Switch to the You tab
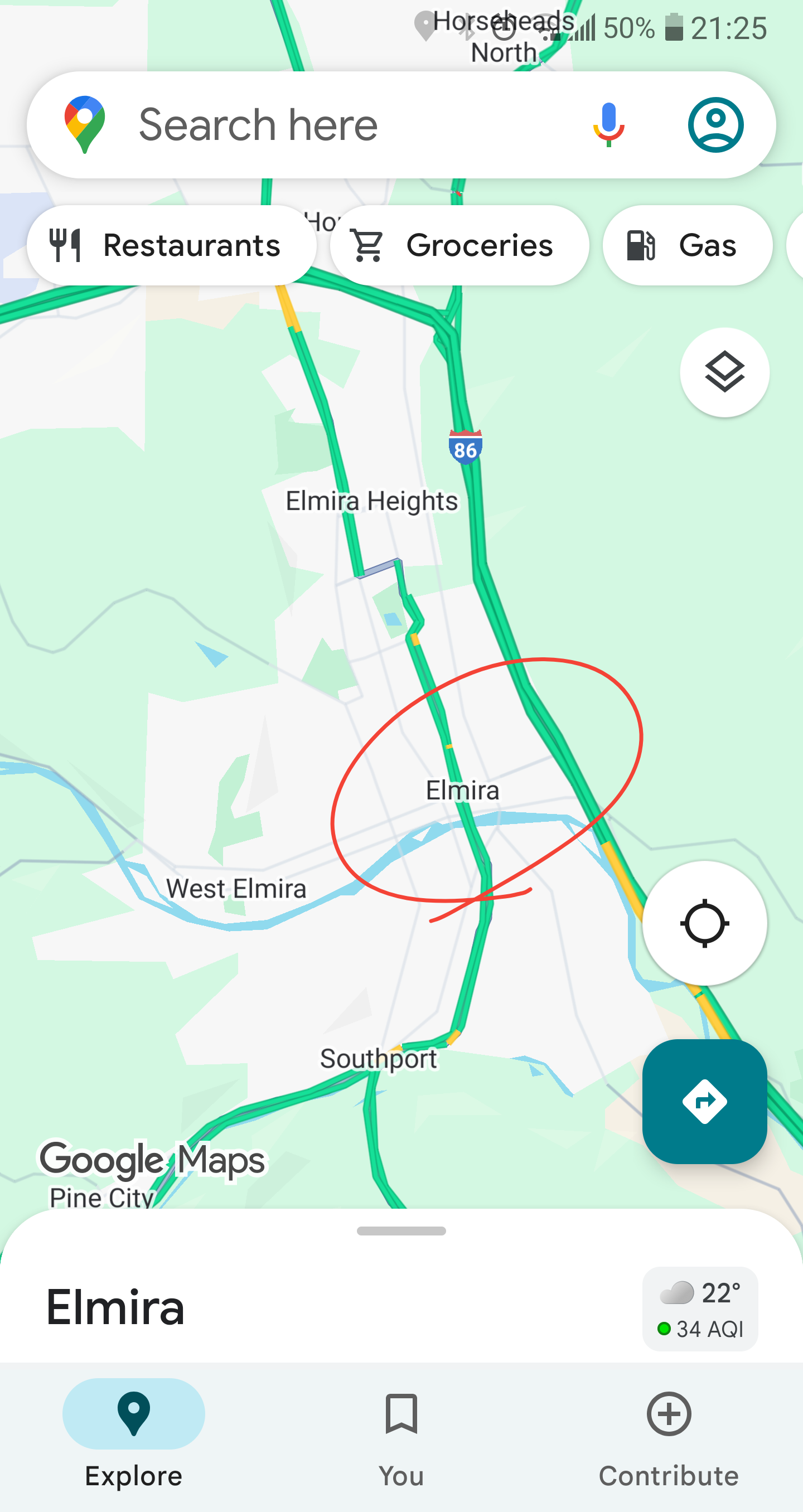803x1512 pixels. 401,1432
